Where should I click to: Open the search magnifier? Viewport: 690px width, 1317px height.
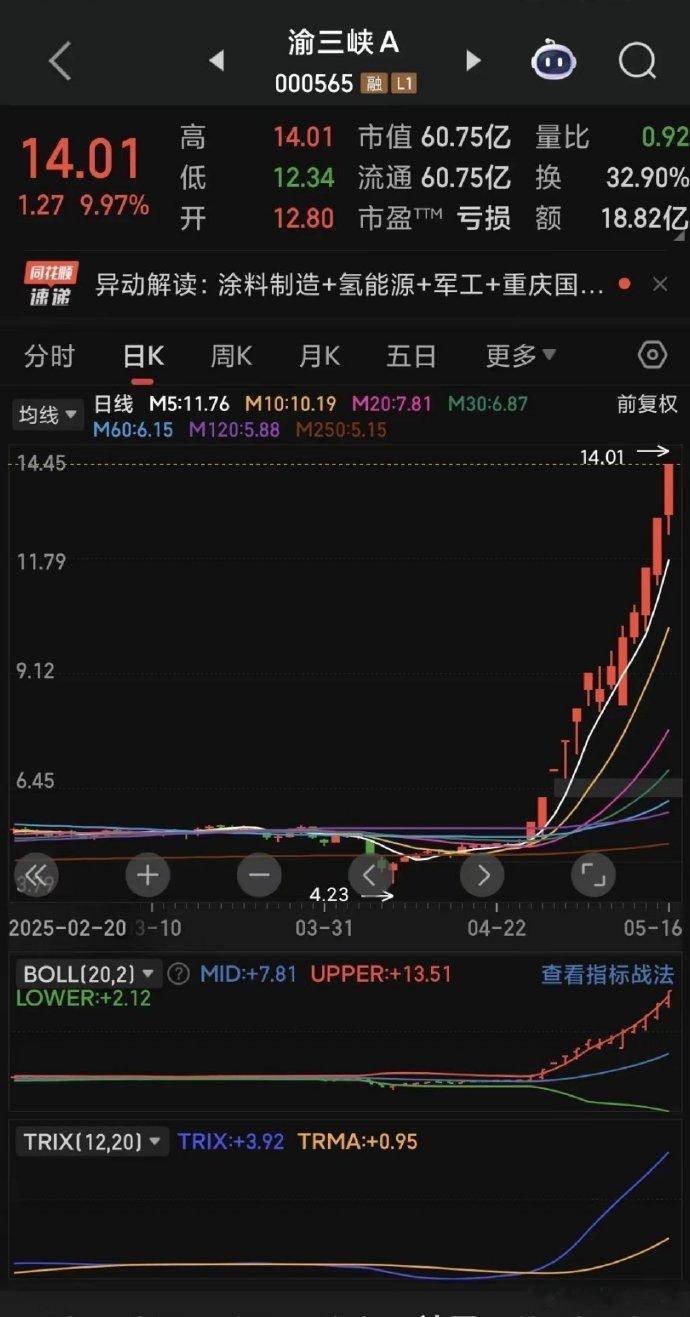(x=637, y=61)
